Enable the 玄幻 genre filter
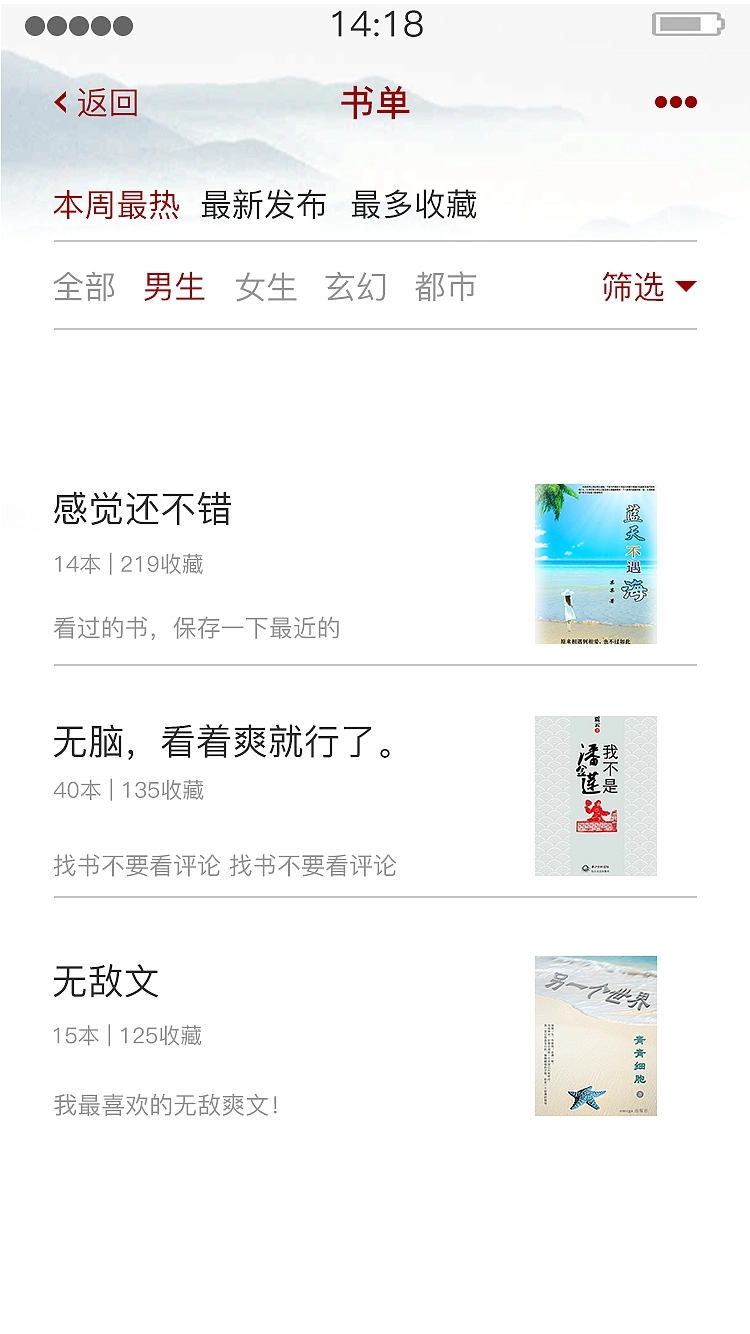 356,286
